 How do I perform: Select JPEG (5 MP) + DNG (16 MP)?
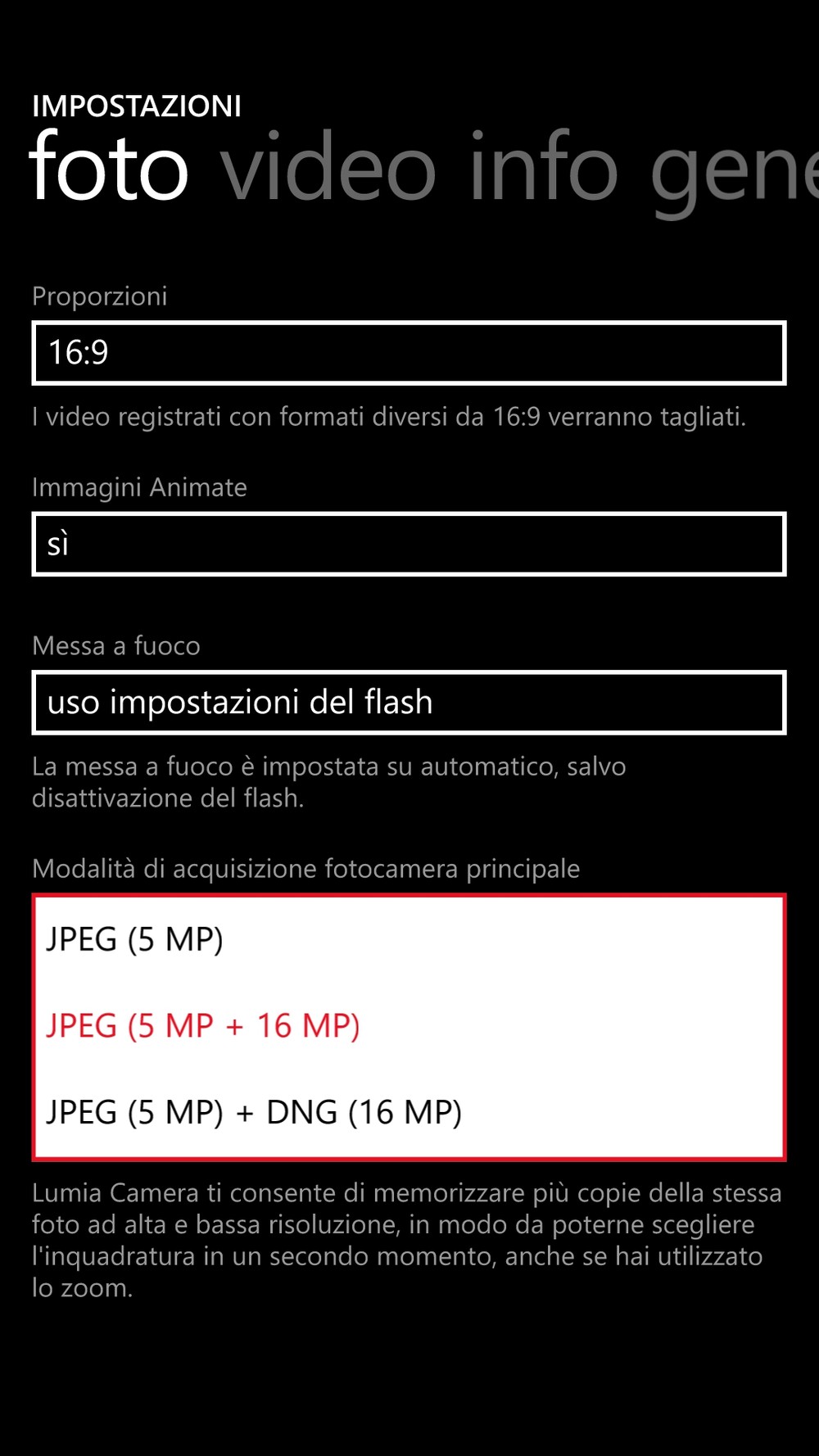(x=409, y=1113)
